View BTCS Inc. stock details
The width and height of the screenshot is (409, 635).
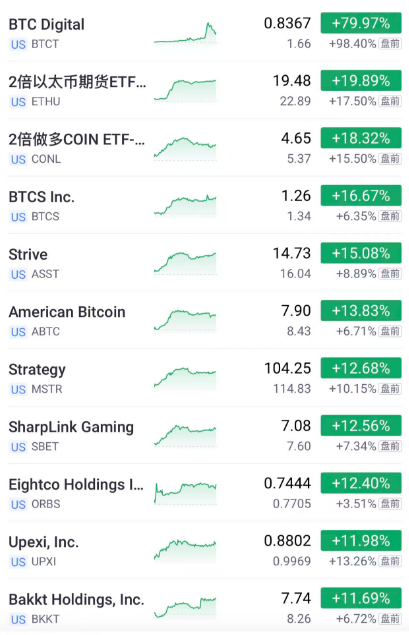[204, 205]
